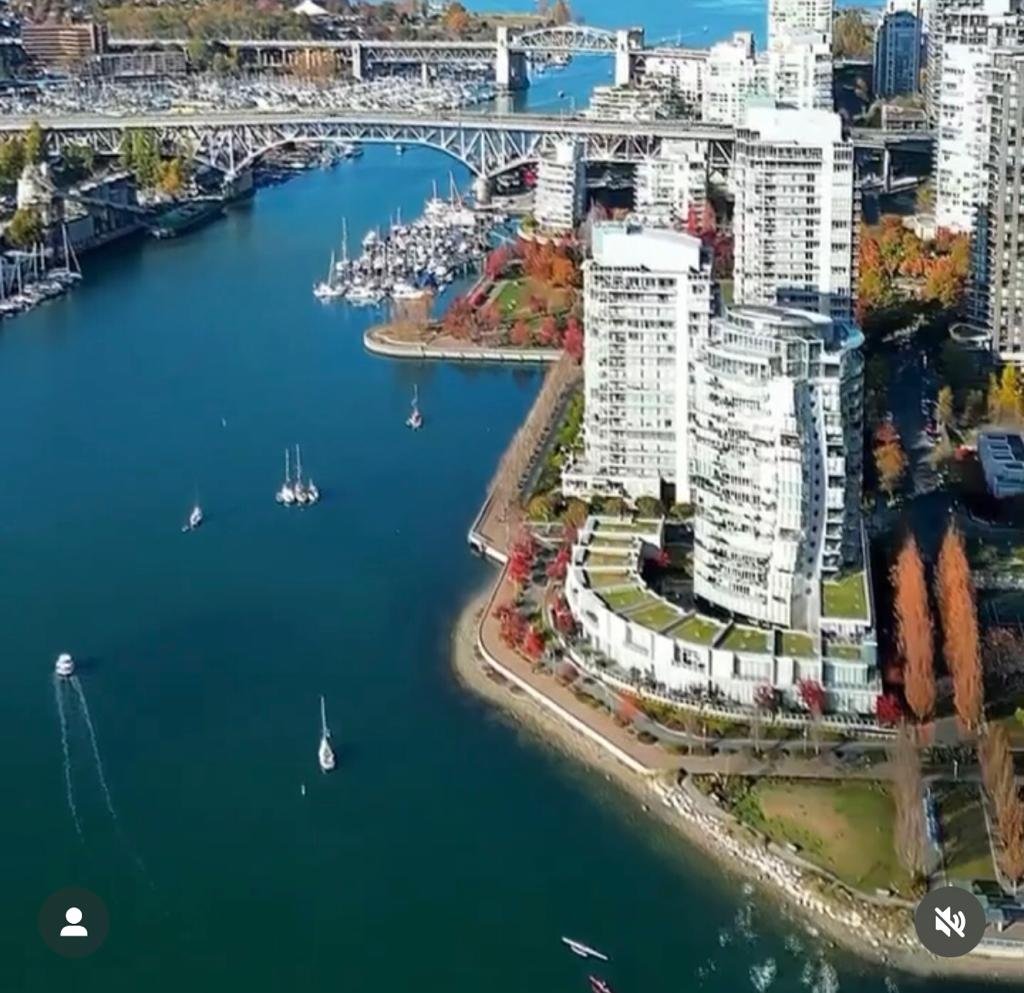Unmute the video sound
The height and width of the screenshot is (993, 1024).
click(949, 922)
